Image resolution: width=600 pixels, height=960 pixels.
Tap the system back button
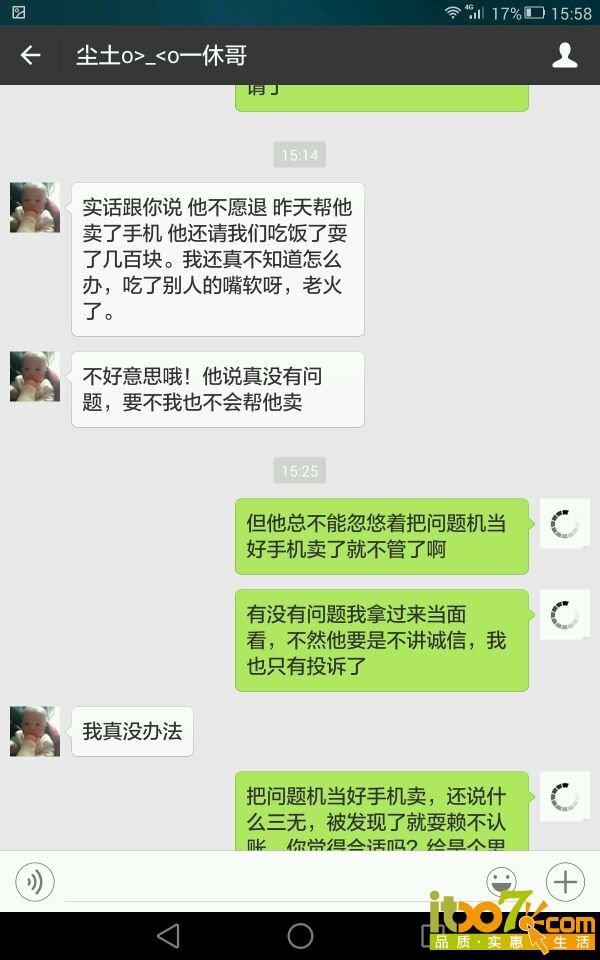168,936
